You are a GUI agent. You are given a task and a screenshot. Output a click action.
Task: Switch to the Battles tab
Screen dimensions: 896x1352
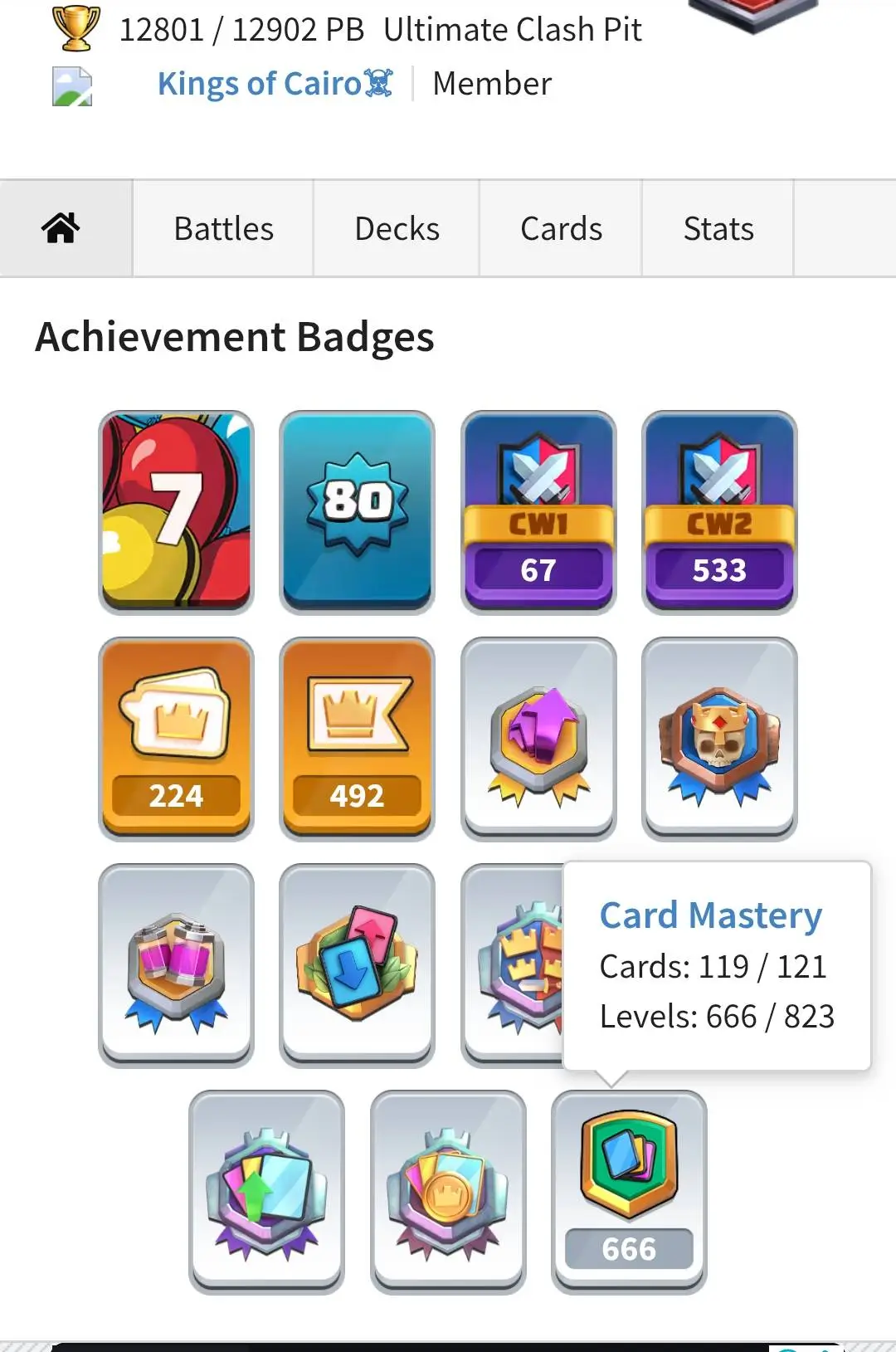pos(223,228)
